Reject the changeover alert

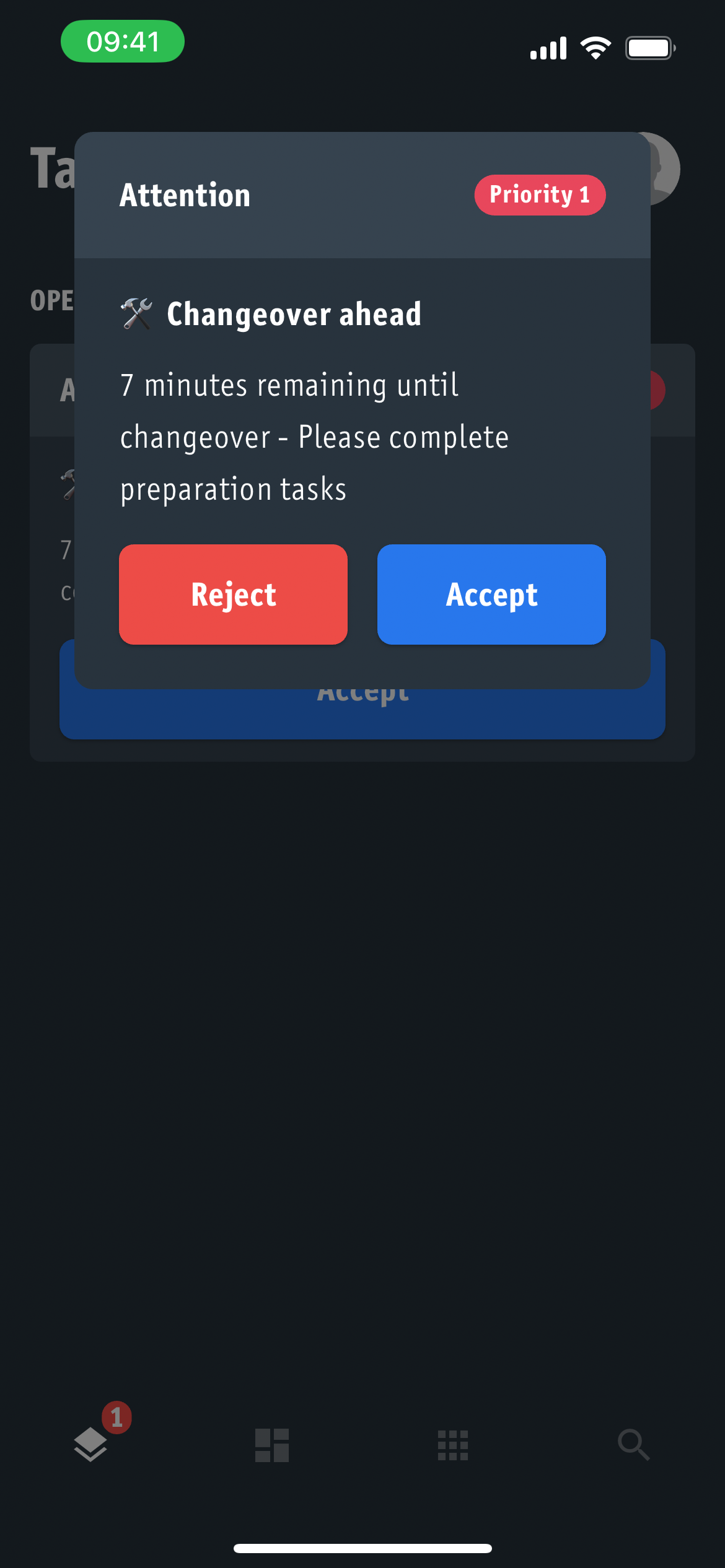coord(233,595)
